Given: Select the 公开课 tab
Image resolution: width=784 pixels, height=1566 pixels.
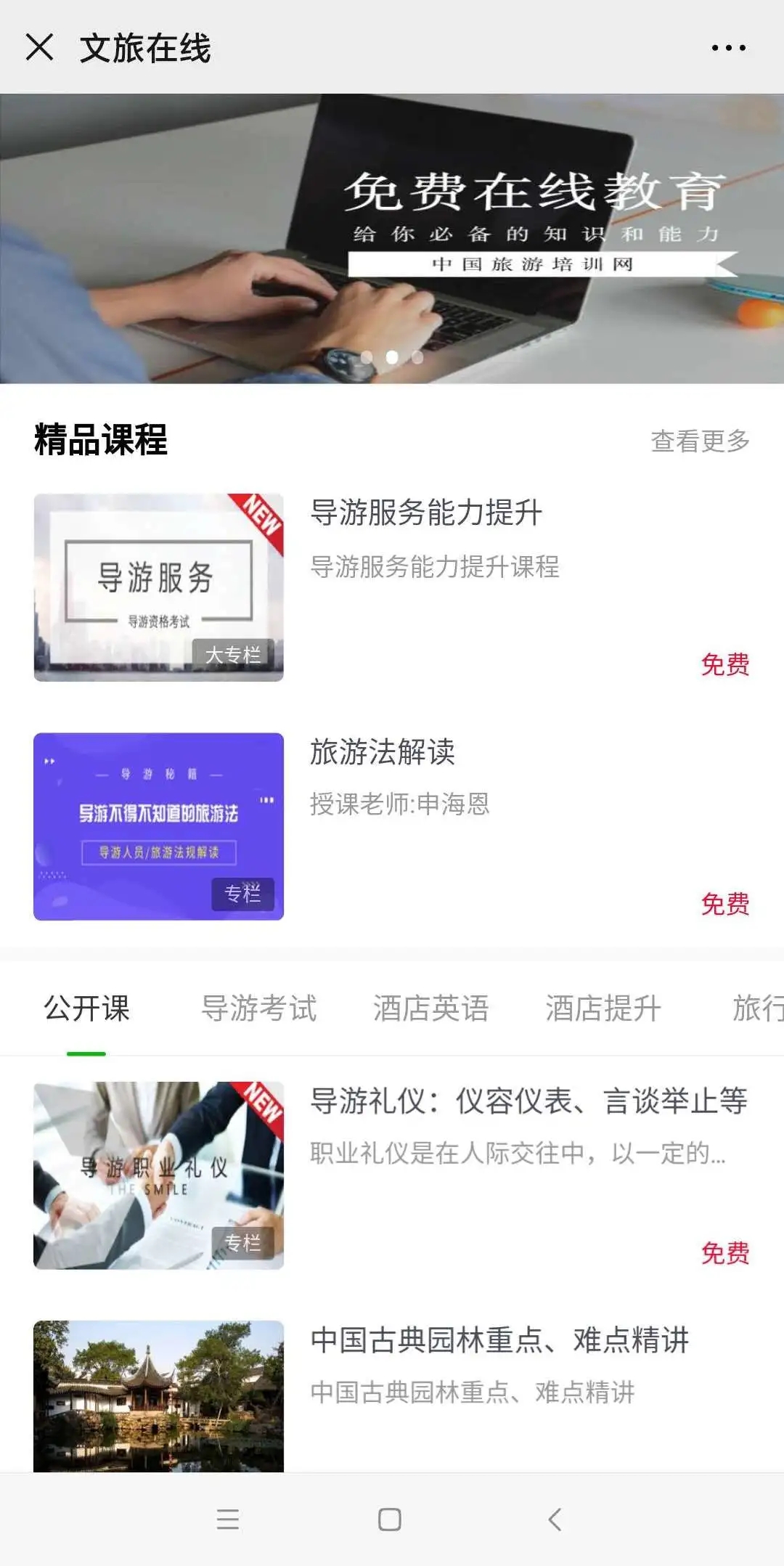Looking at the screenshot, I should coord(86,1008).
